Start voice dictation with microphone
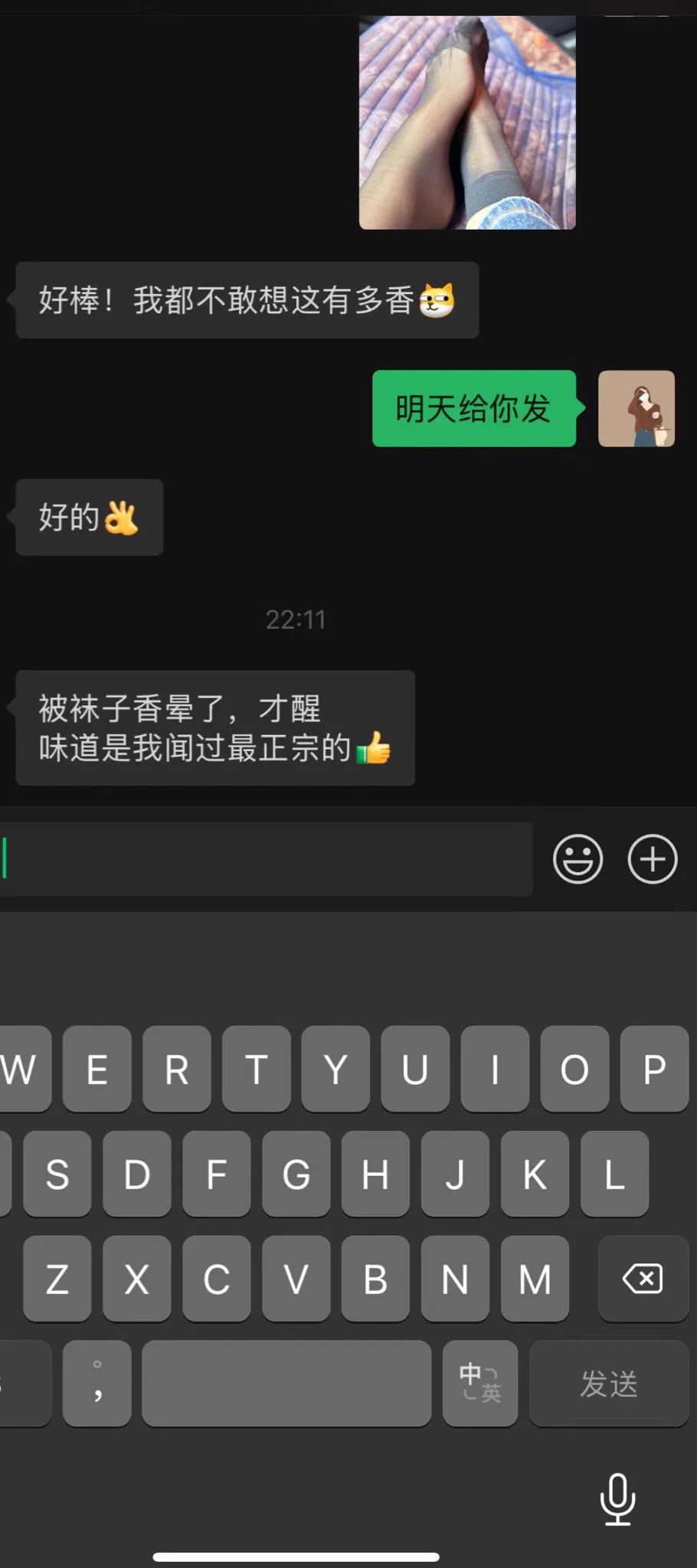The width and height of the screenshot is (697, 1568). (617, 1498)
